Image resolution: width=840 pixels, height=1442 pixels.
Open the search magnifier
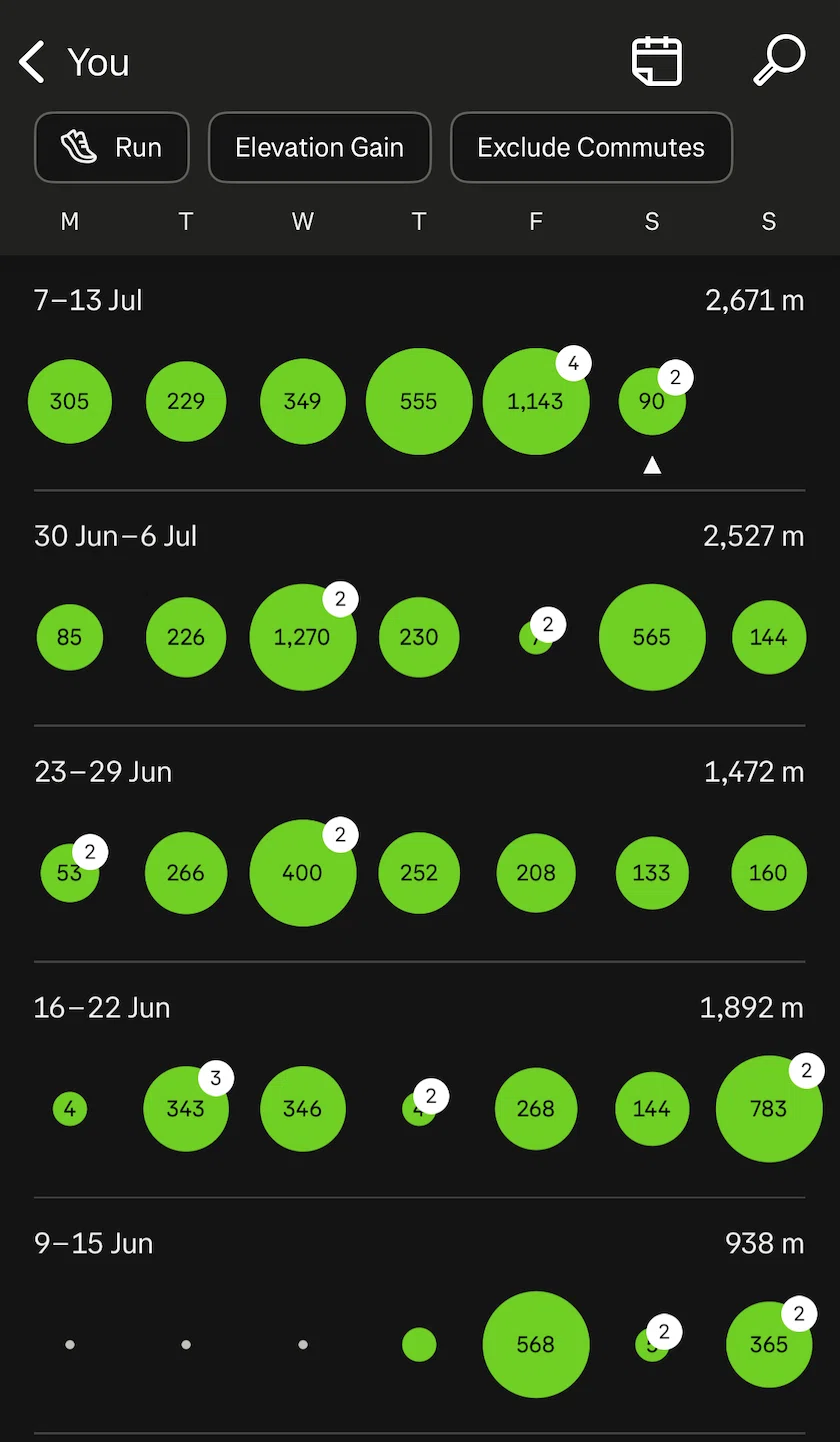(x=779, y=60)
